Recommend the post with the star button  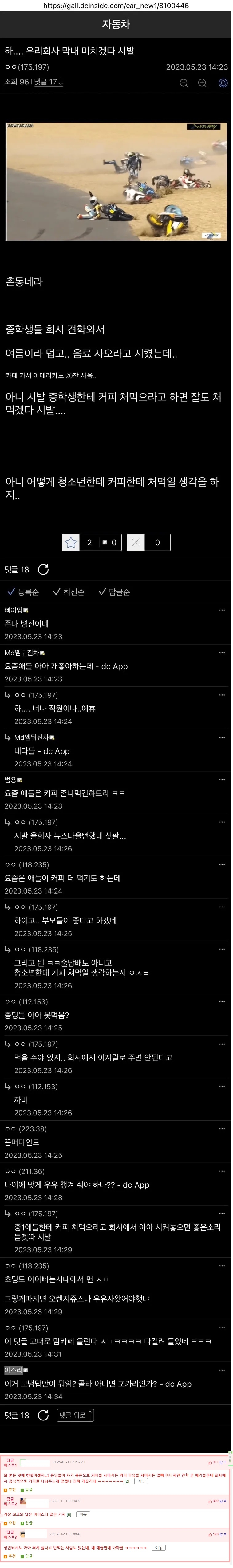tap(71, 542)
